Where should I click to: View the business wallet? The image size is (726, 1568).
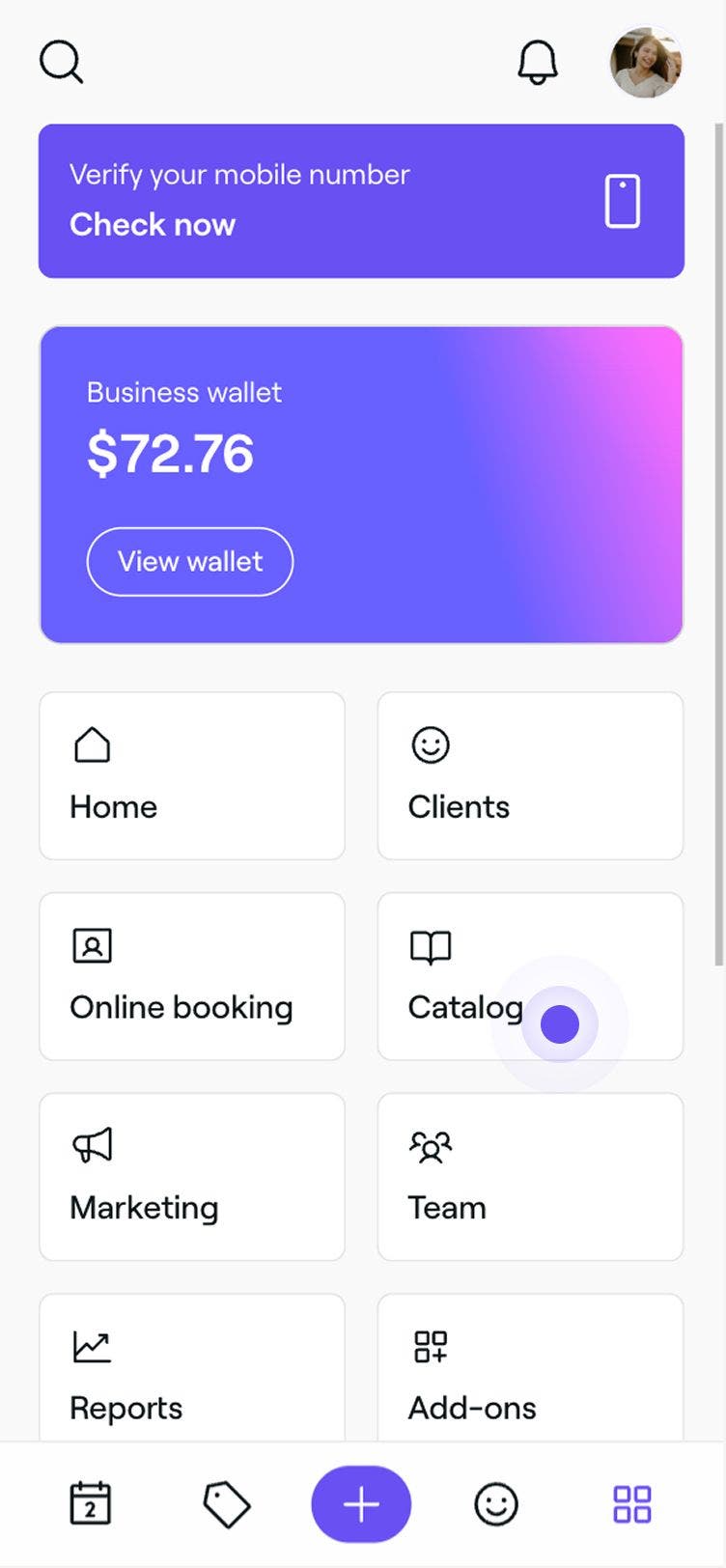click(190, 561)
